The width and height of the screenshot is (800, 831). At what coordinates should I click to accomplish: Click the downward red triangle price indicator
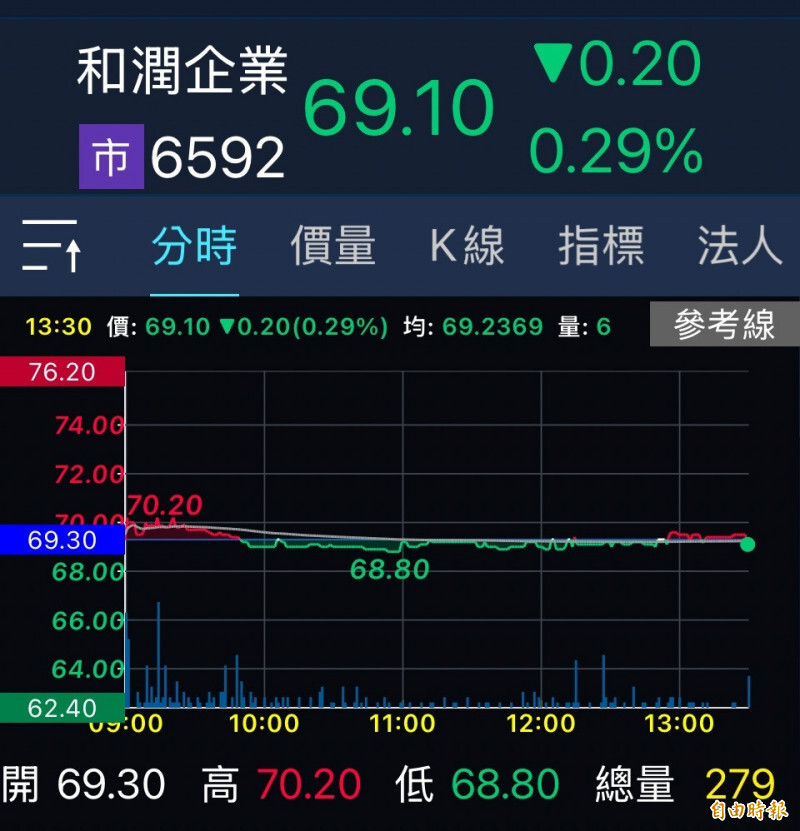tap(555, 60)
